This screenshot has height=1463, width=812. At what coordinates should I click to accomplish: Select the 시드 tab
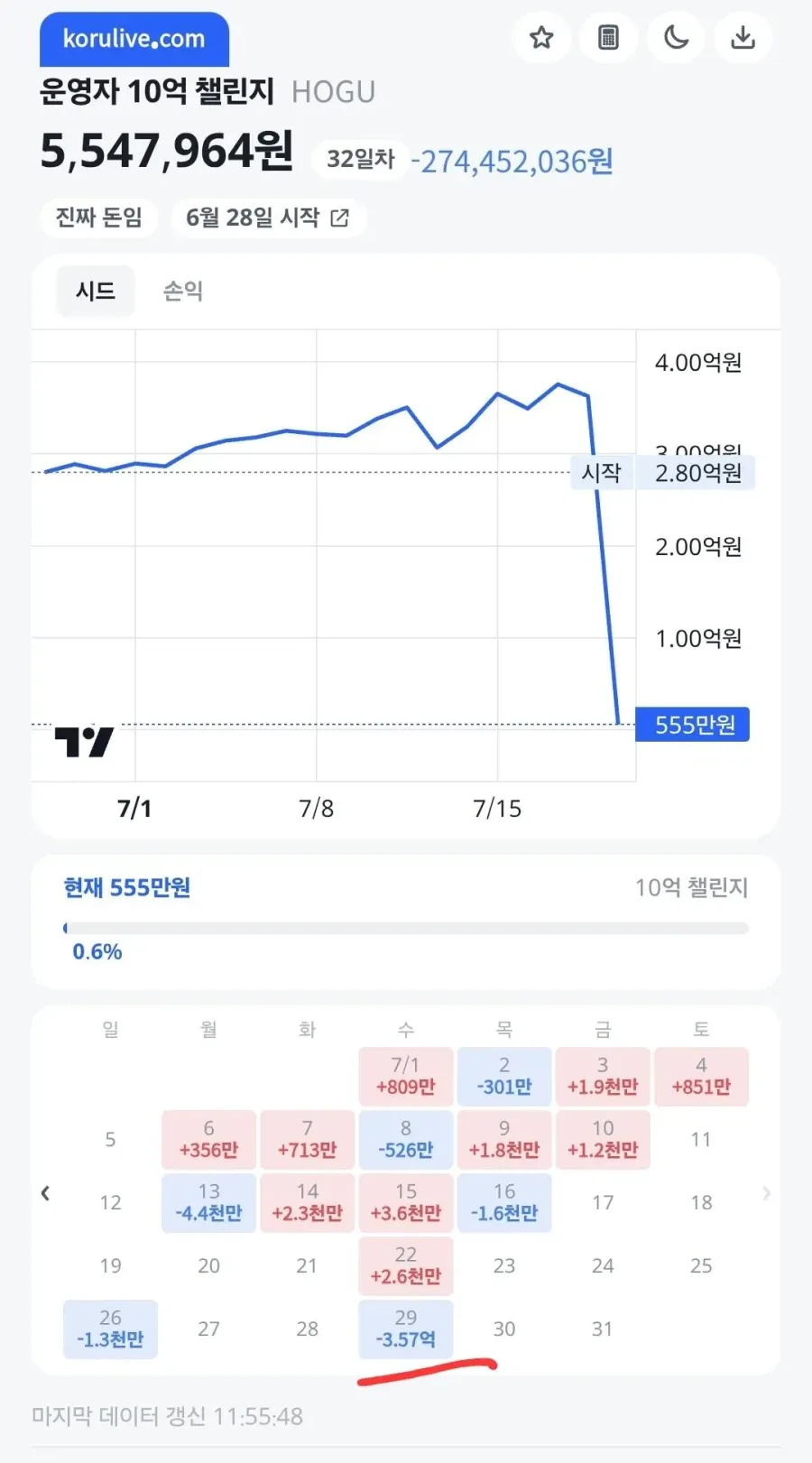click(96, 291)
